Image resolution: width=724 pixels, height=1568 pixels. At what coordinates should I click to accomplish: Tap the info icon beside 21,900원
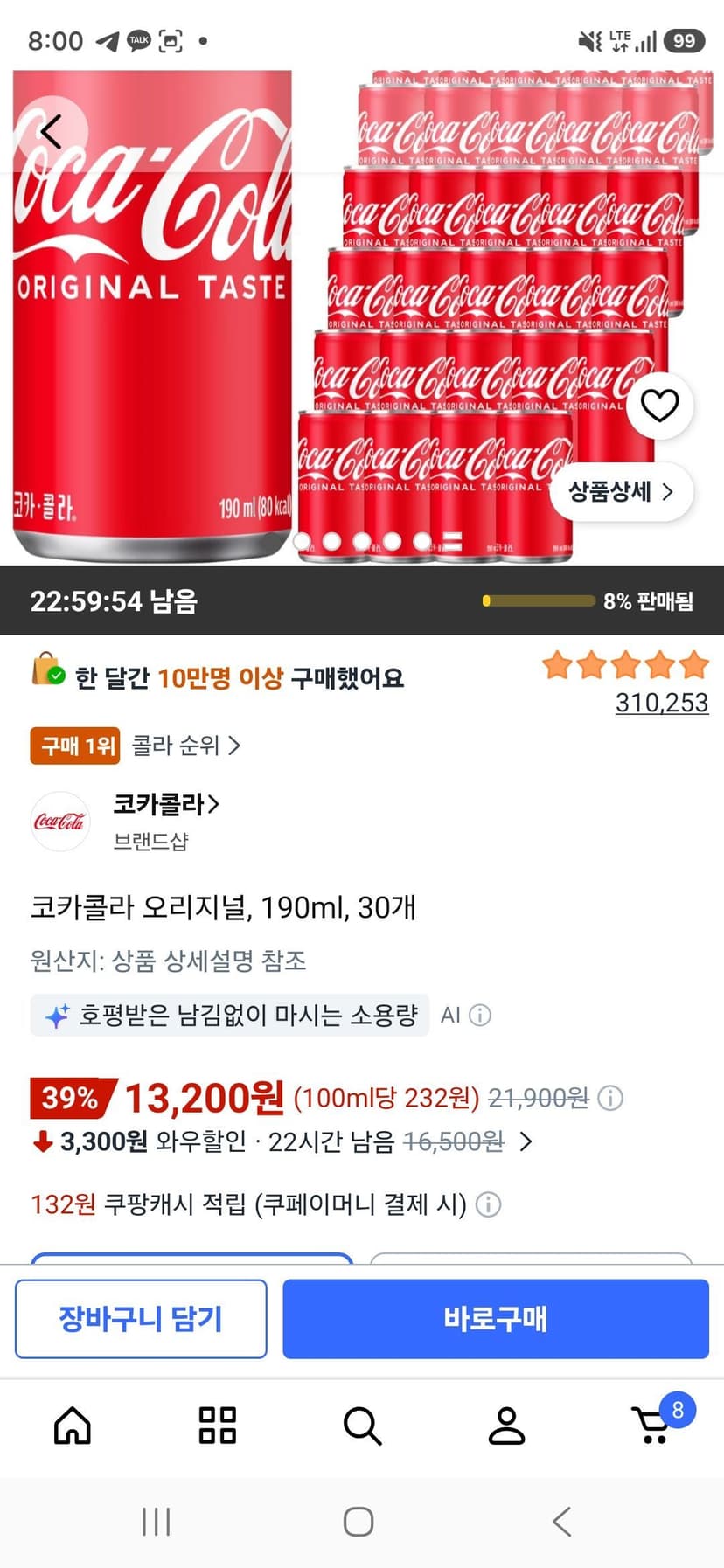coord(610,1098)
